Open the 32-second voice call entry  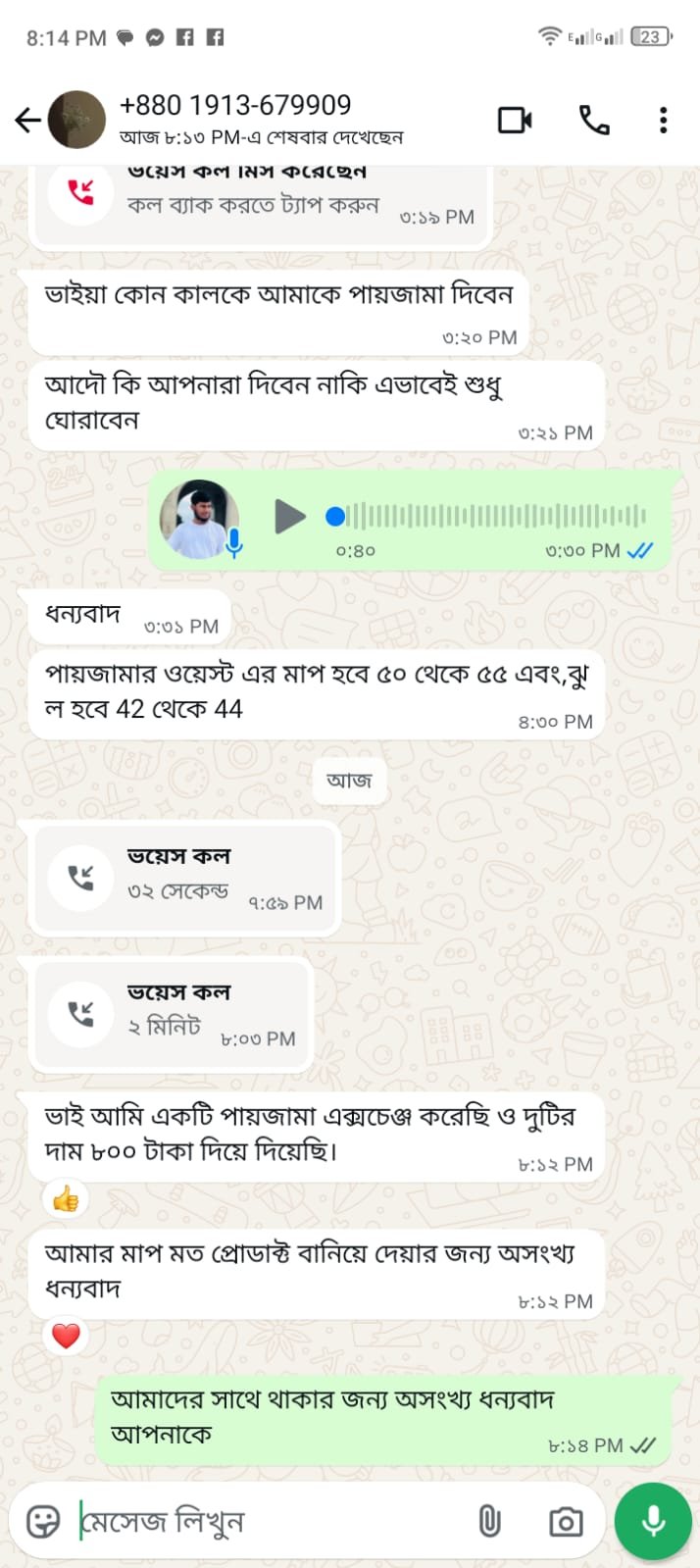[186, 877]
